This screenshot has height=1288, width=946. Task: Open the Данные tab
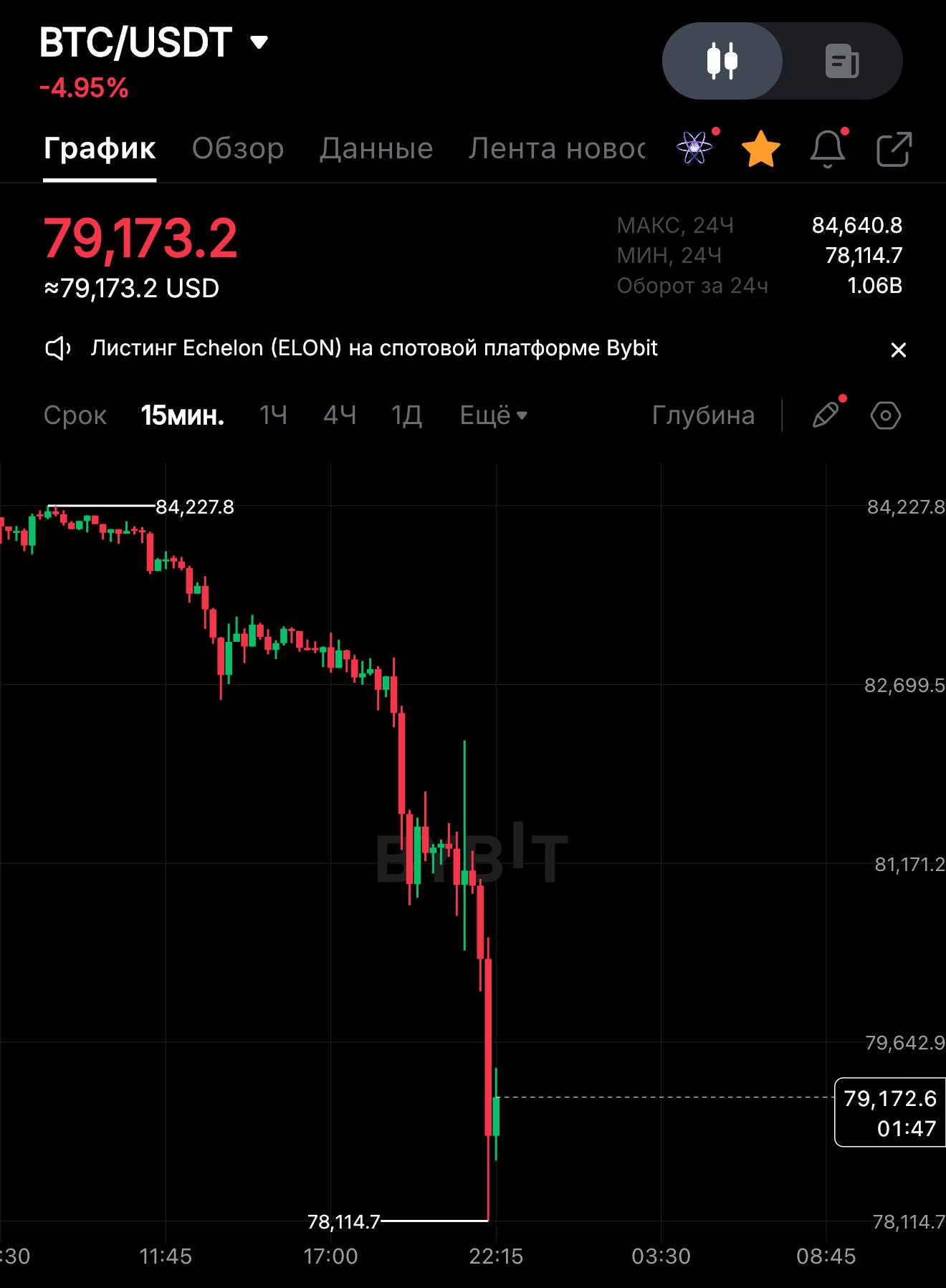[376, 148]
